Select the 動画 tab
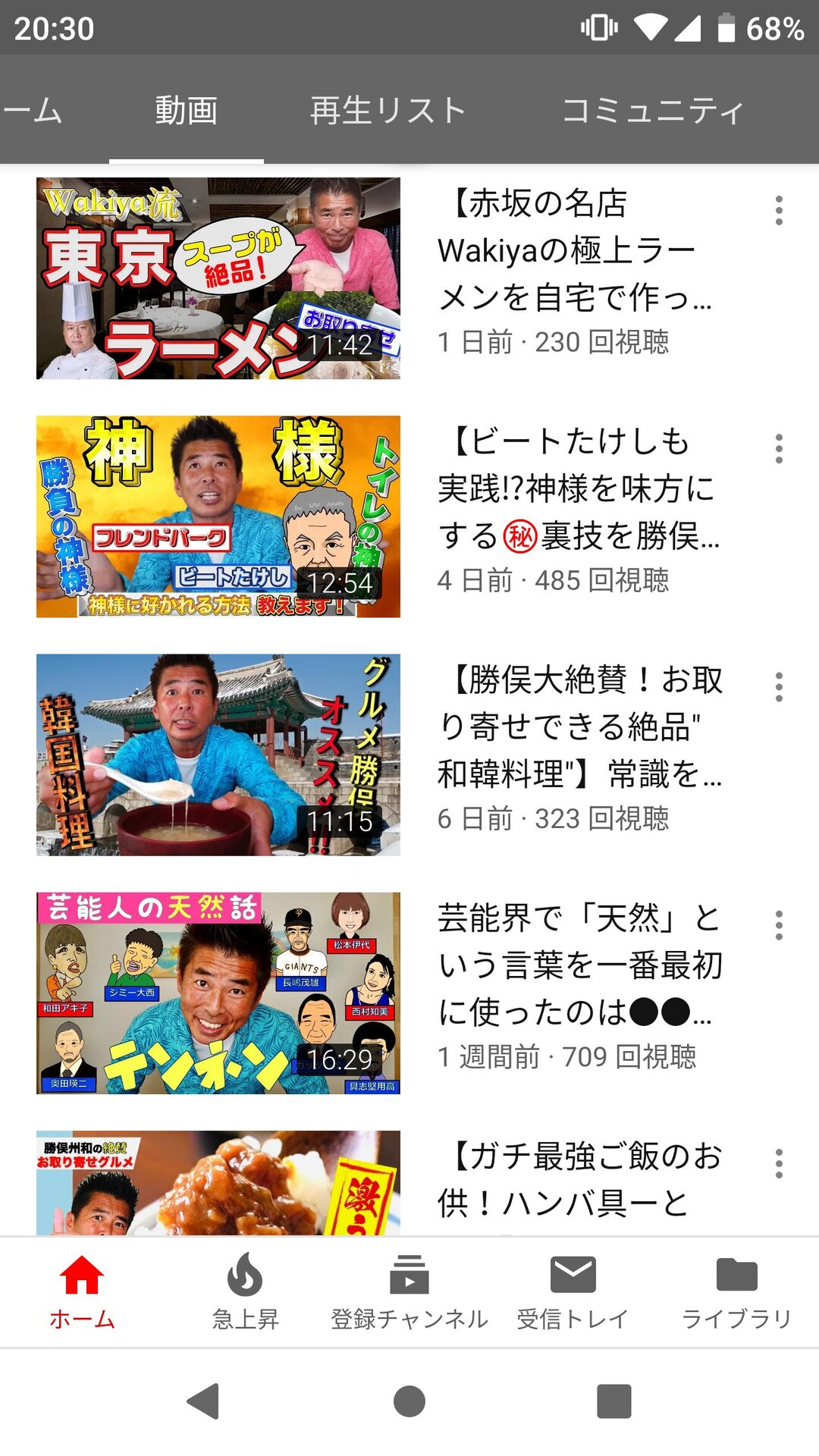The height and width of the screenshot is (1456, 819). point(187,111)
